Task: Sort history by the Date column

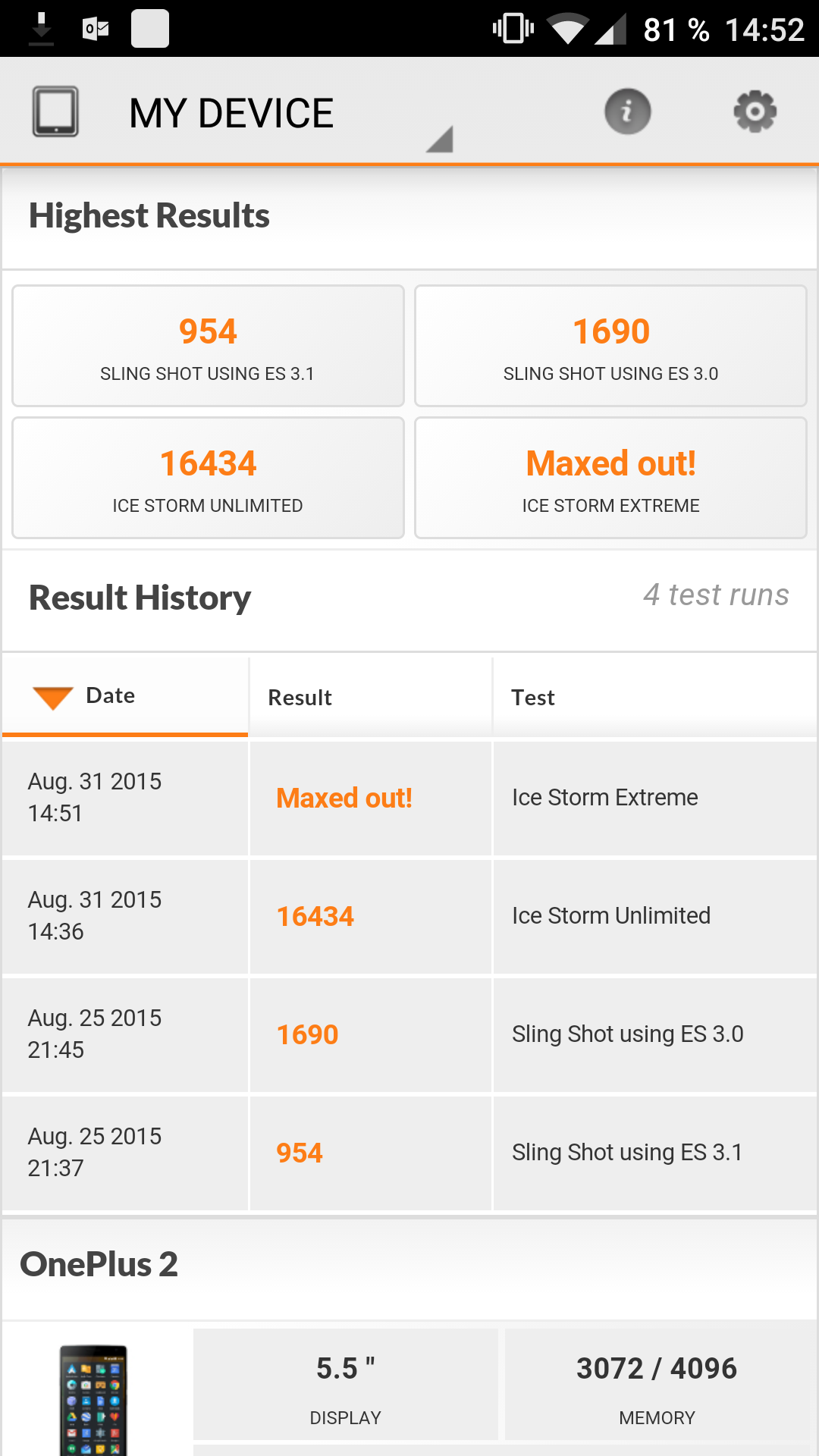Action: [125, 696]
